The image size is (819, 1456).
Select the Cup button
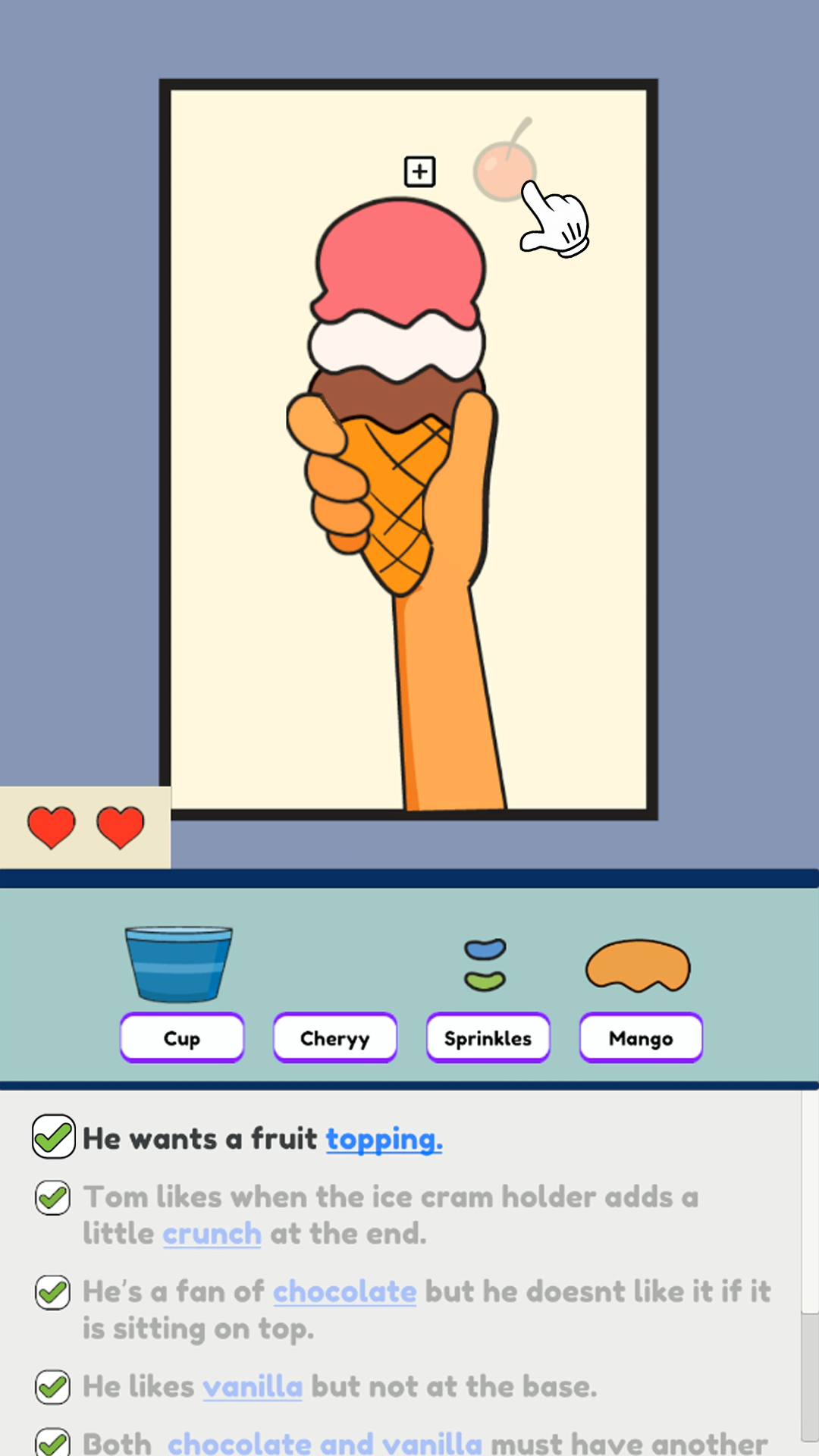pos(182,1037)
